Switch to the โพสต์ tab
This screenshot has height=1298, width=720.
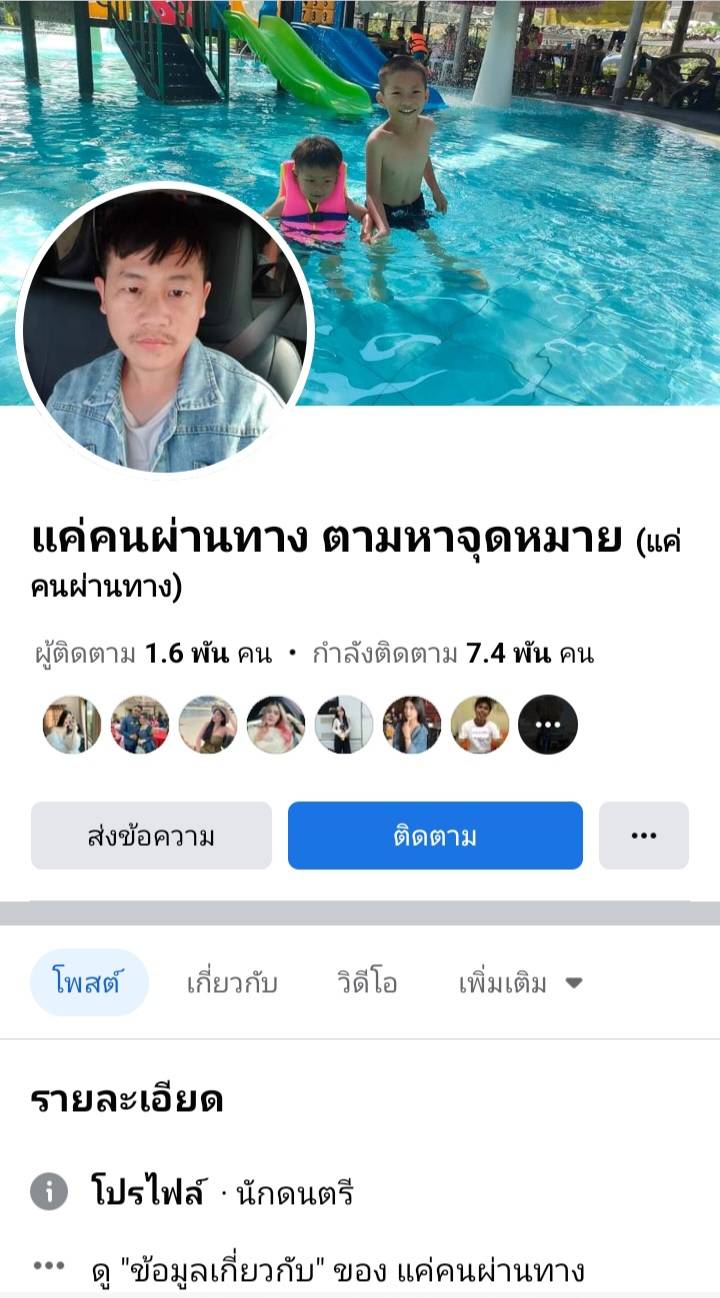[89, 983]
